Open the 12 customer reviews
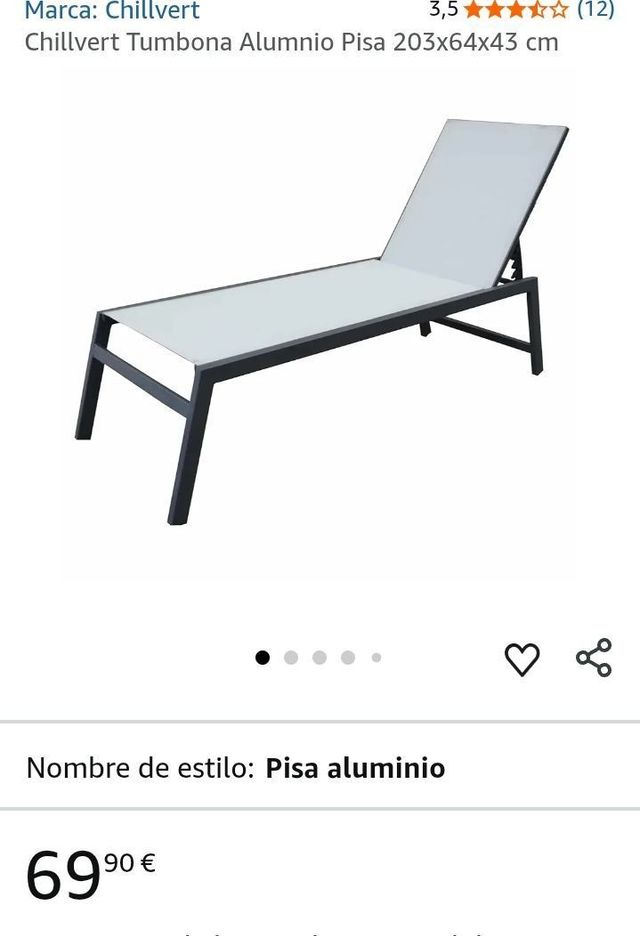640x936 pixels. (595, 9)
